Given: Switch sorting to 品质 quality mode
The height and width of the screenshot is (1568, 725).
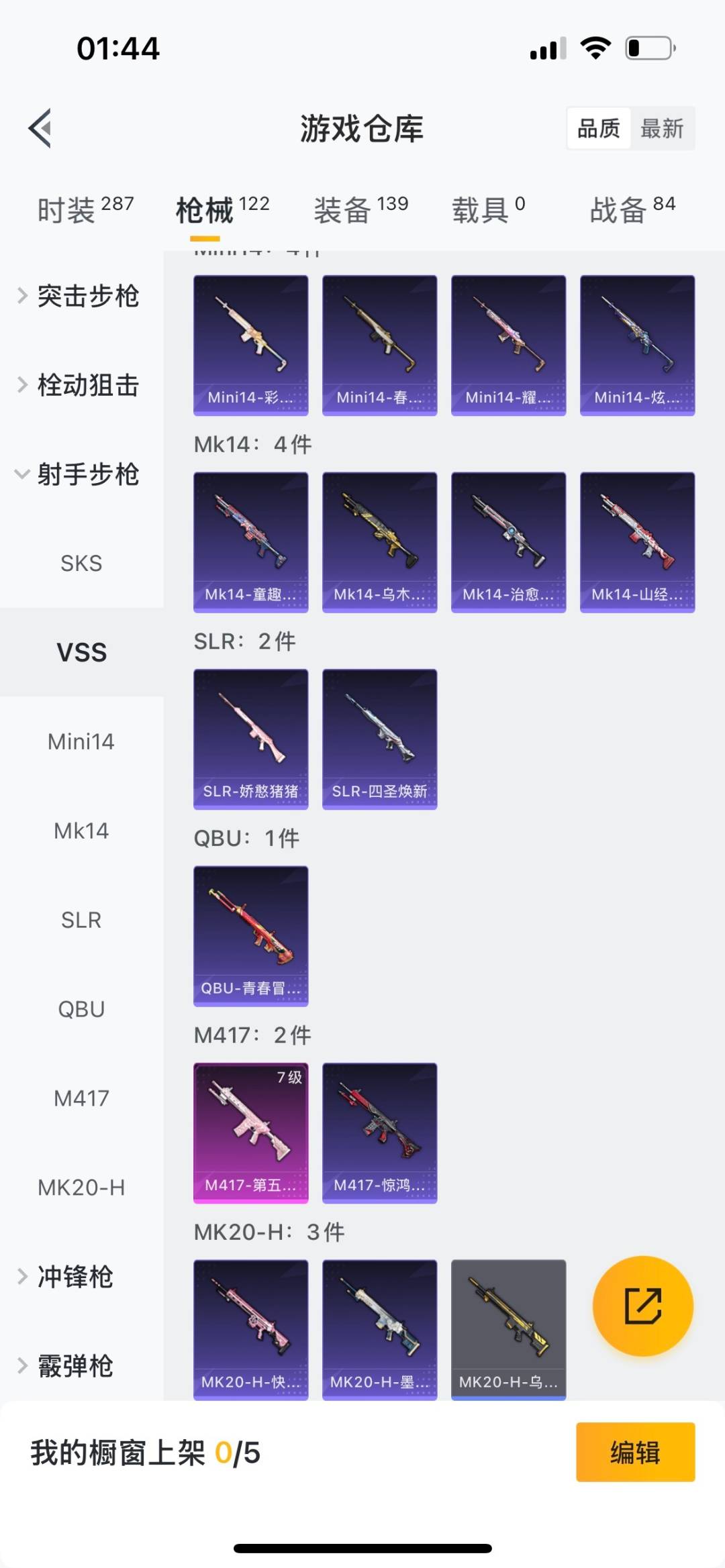Looking at the screenshot, I should click(x=599, y=127).
